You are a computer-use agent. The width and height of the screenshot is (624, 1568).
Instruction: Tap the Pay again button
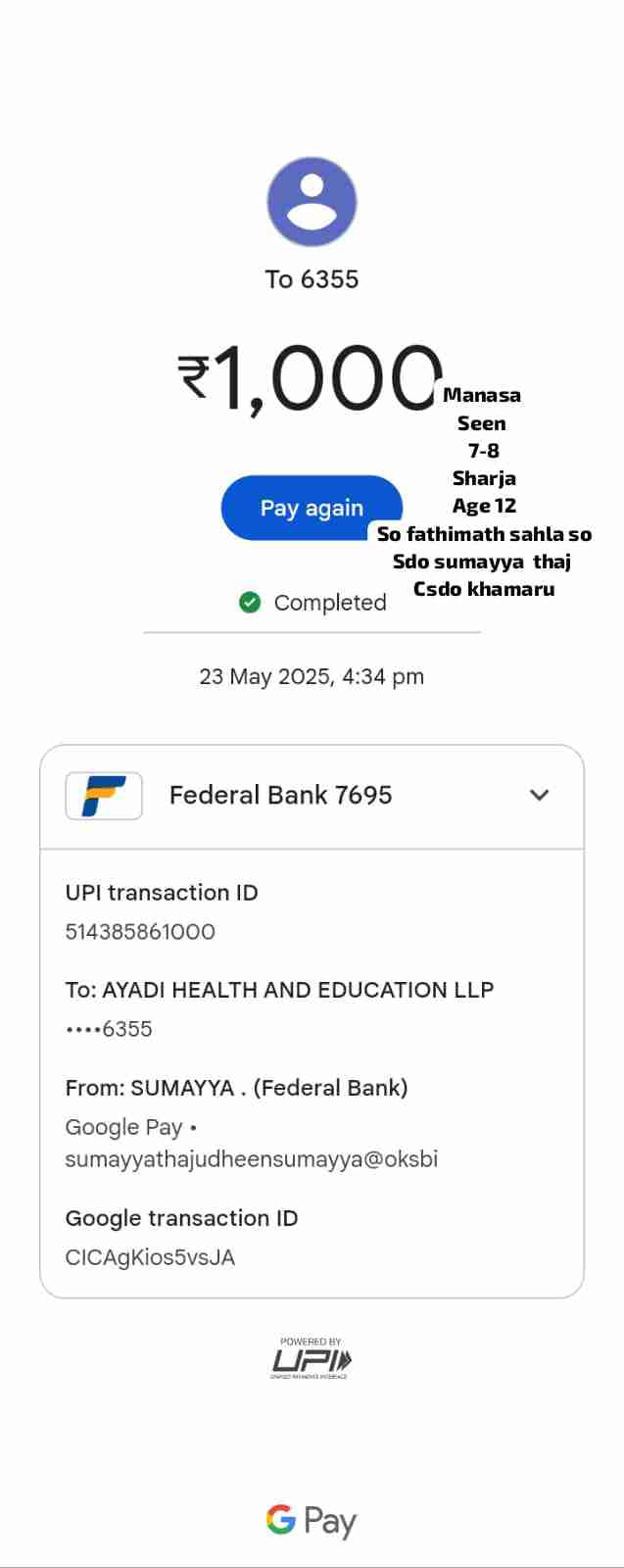[x=311, y=508]
